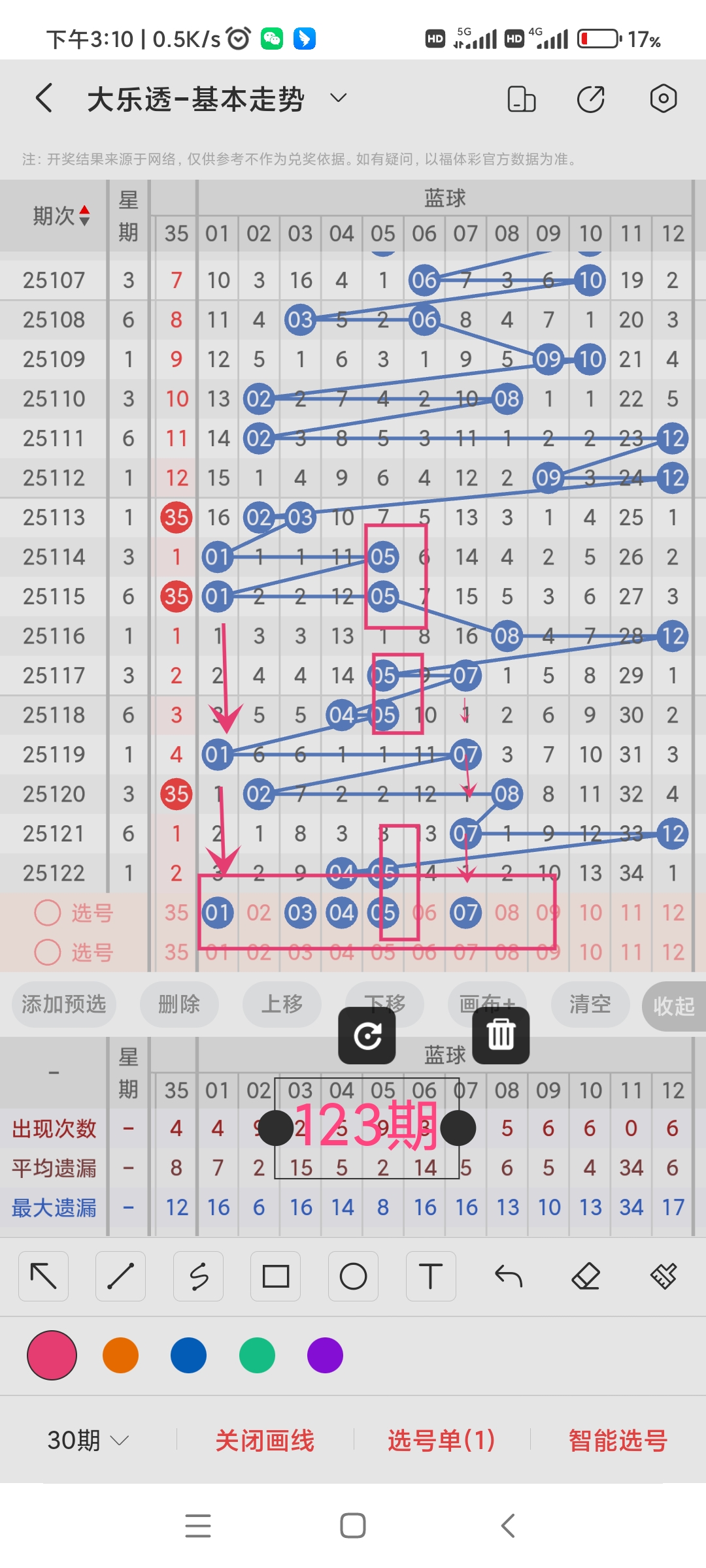Select the straight line drawing tool
706x1568 pixels.
coord(120,1275)
